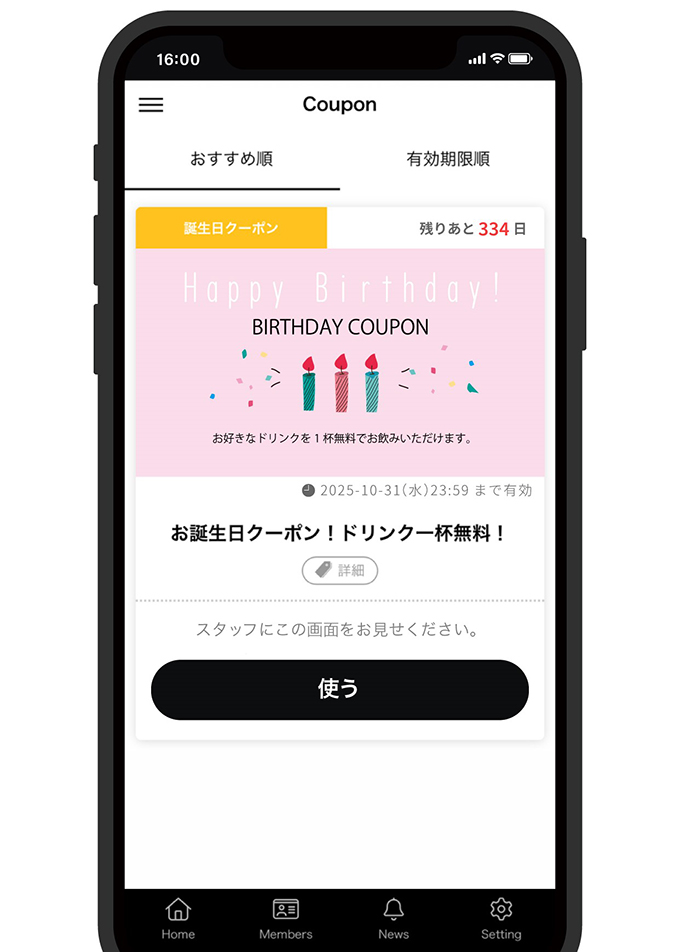Go to the Home tab
The image size is (680, 952).
click(178, 918)
